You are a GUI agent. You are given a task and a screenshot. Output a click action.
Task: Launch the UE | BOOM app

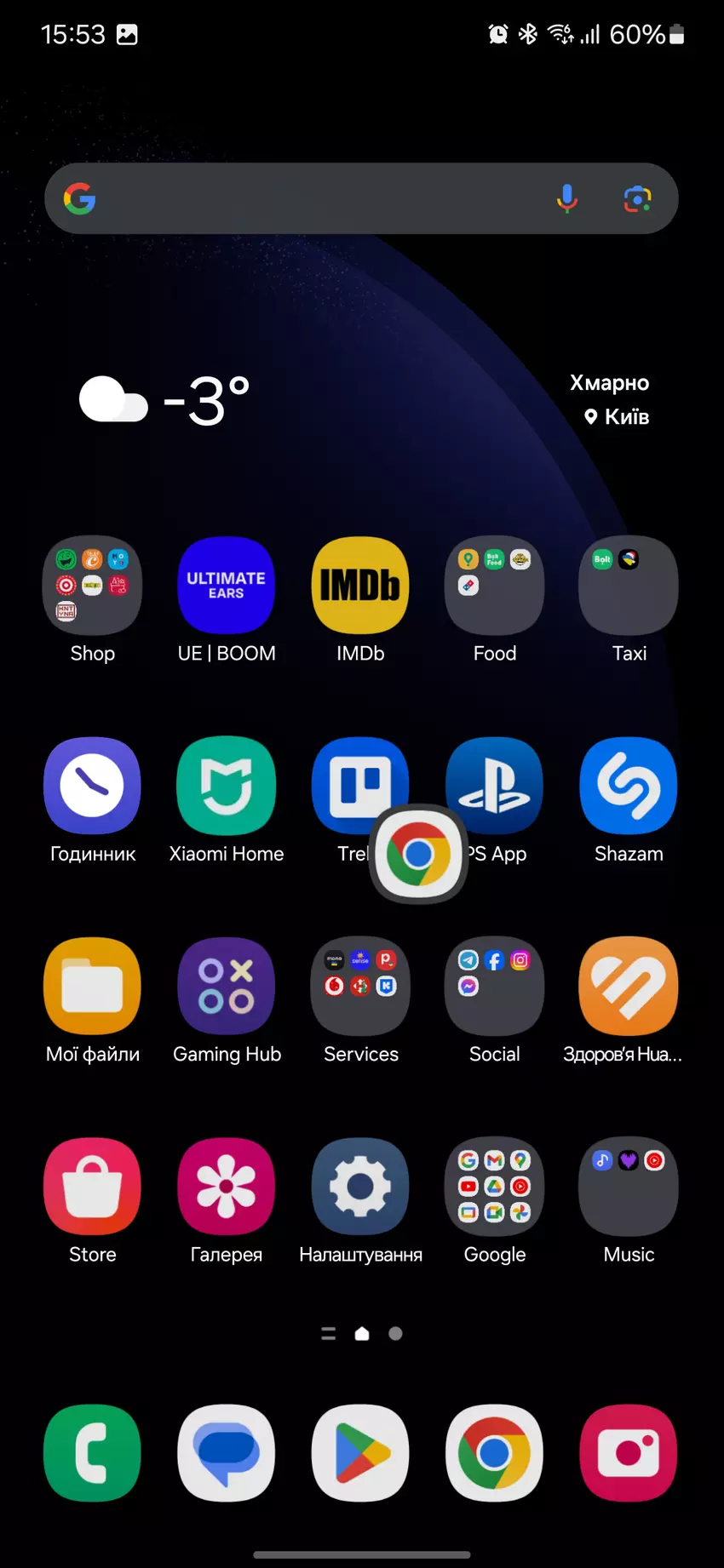pos(227,586)
